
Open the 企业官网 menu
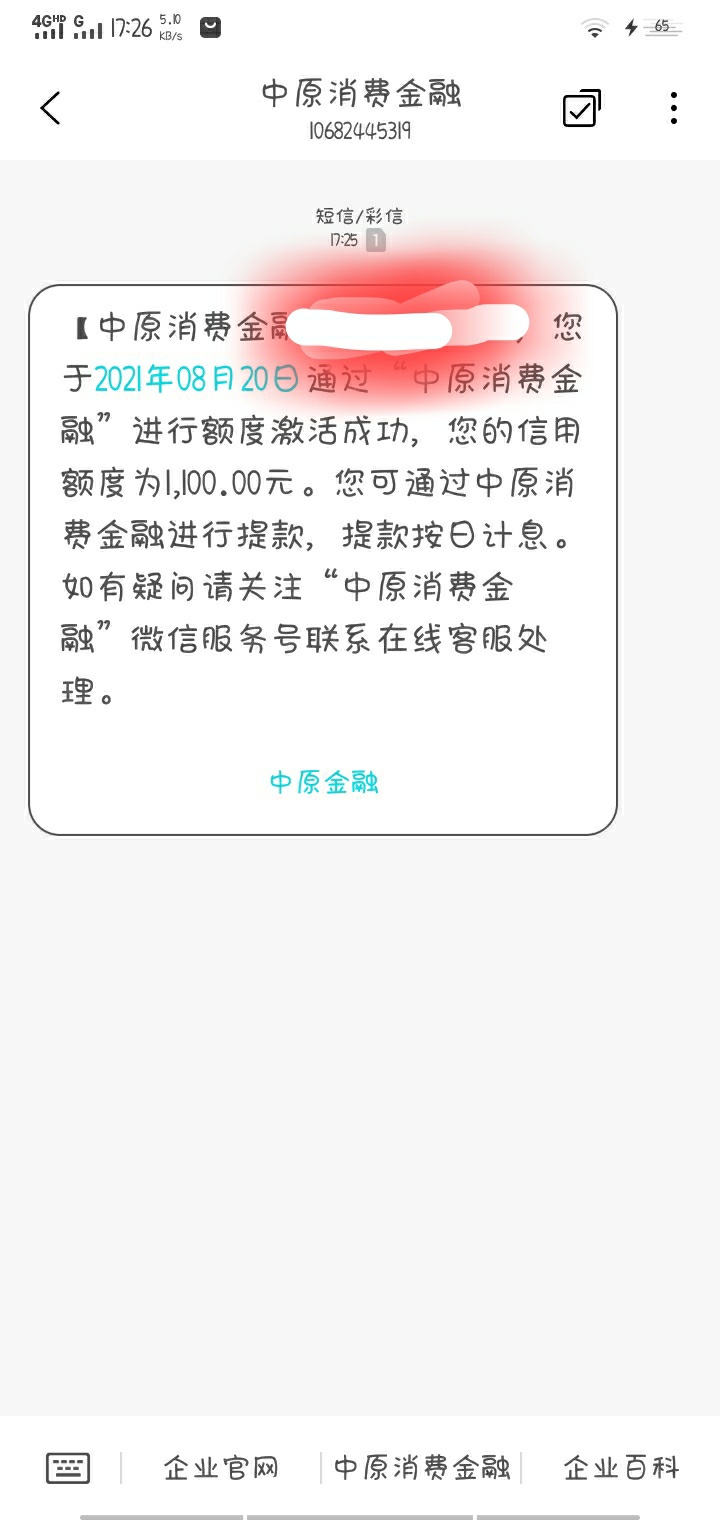coord(221,1468)
